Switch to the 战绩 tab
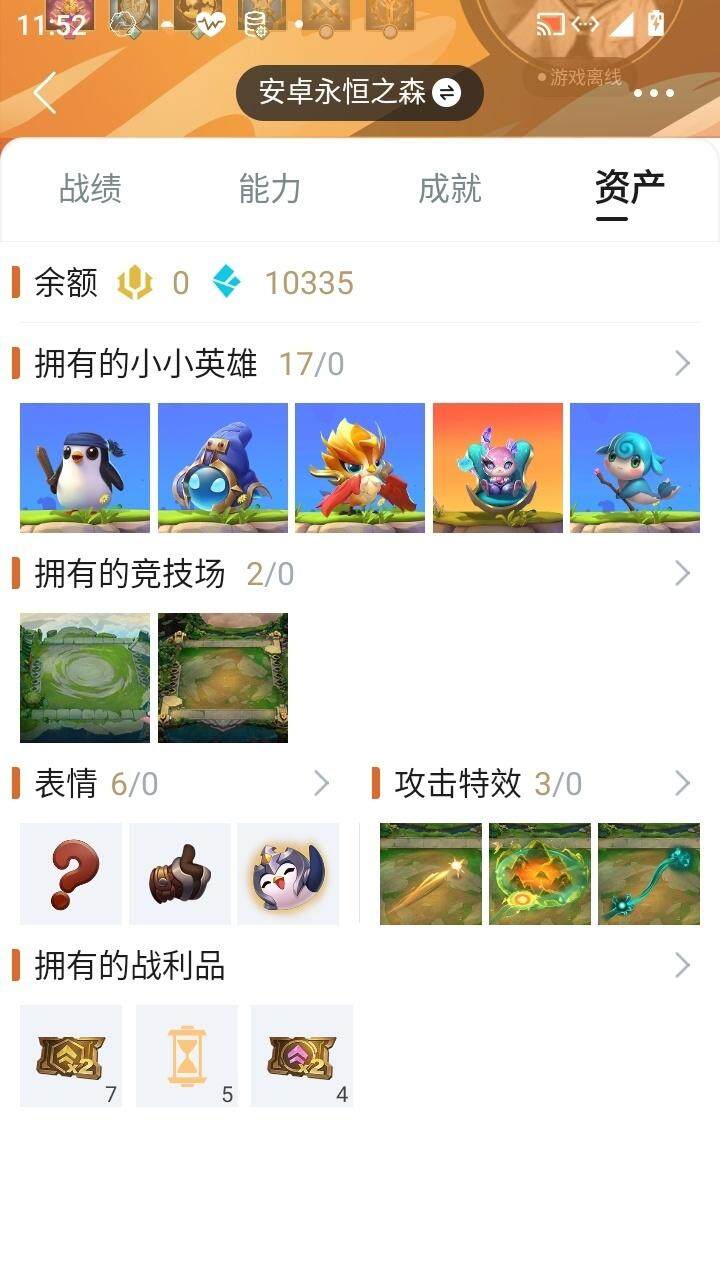The height and width of the screenshot is (1280, 720). tap(90, 190)
